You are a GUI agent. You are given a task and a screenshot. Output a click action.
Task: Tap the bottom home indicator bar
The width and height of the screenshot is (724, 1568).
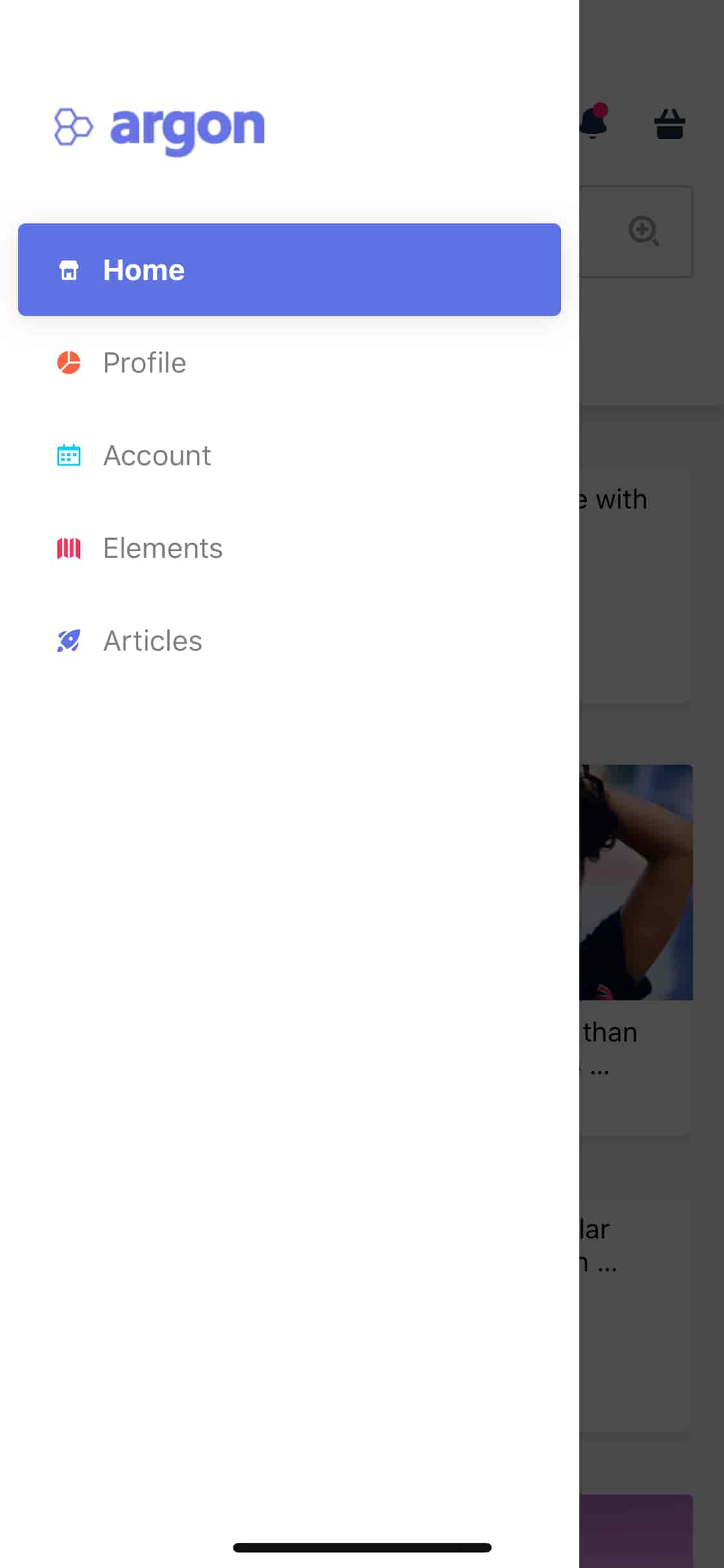click(x=362, y=1547)
